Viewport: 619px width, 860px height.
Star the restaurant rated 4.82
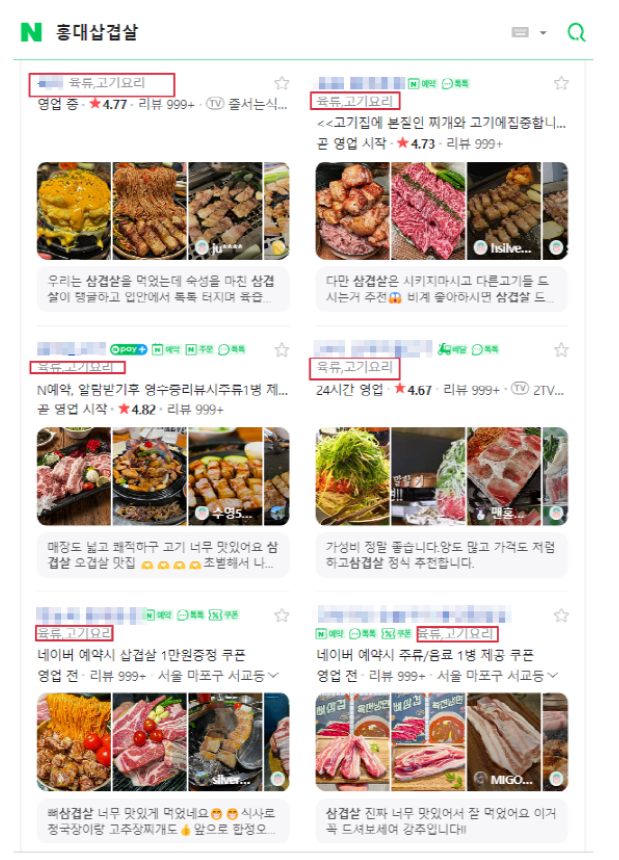(x=282, y=350)
